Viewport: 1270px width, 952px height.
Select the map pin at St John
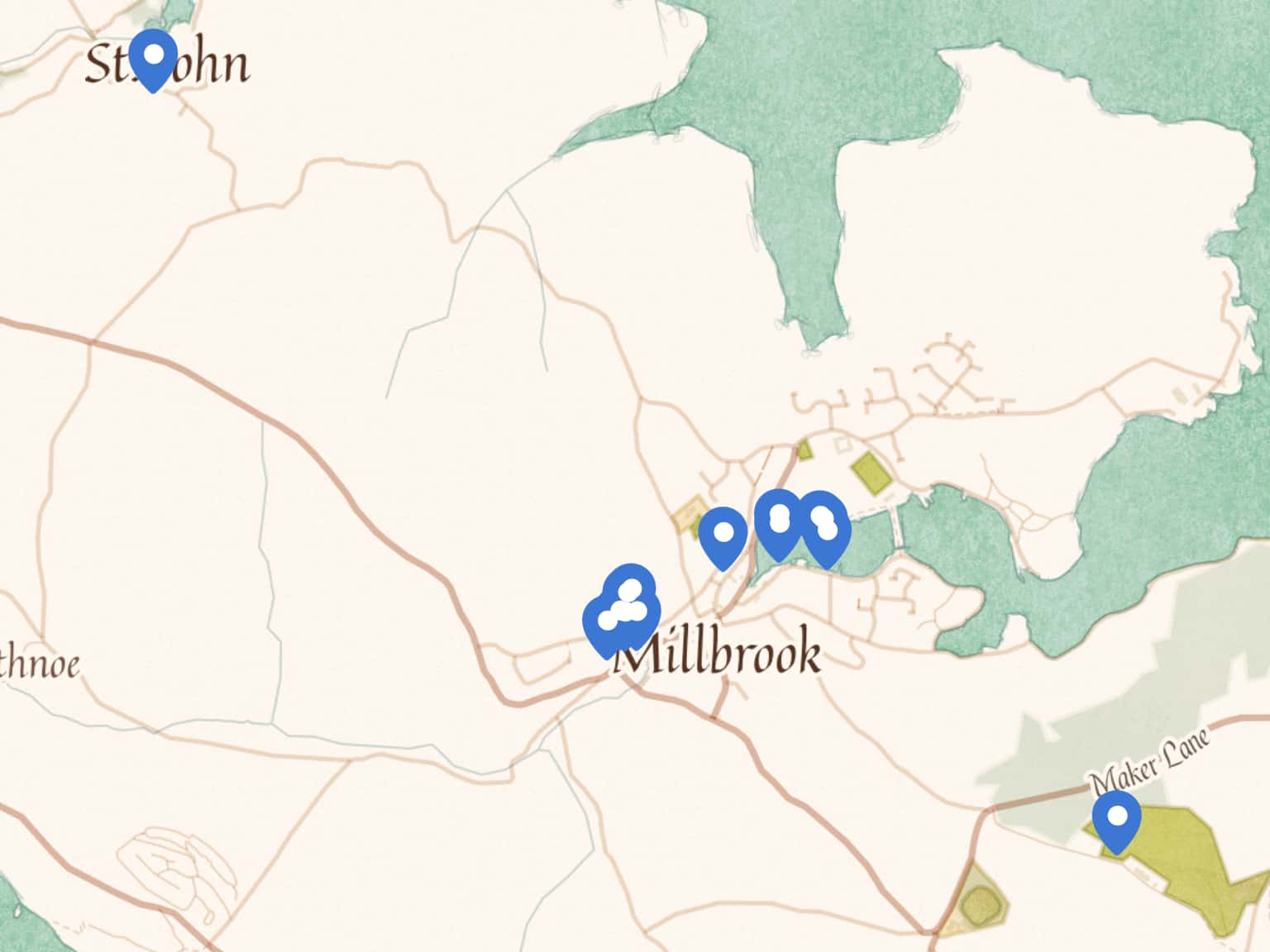153,58
